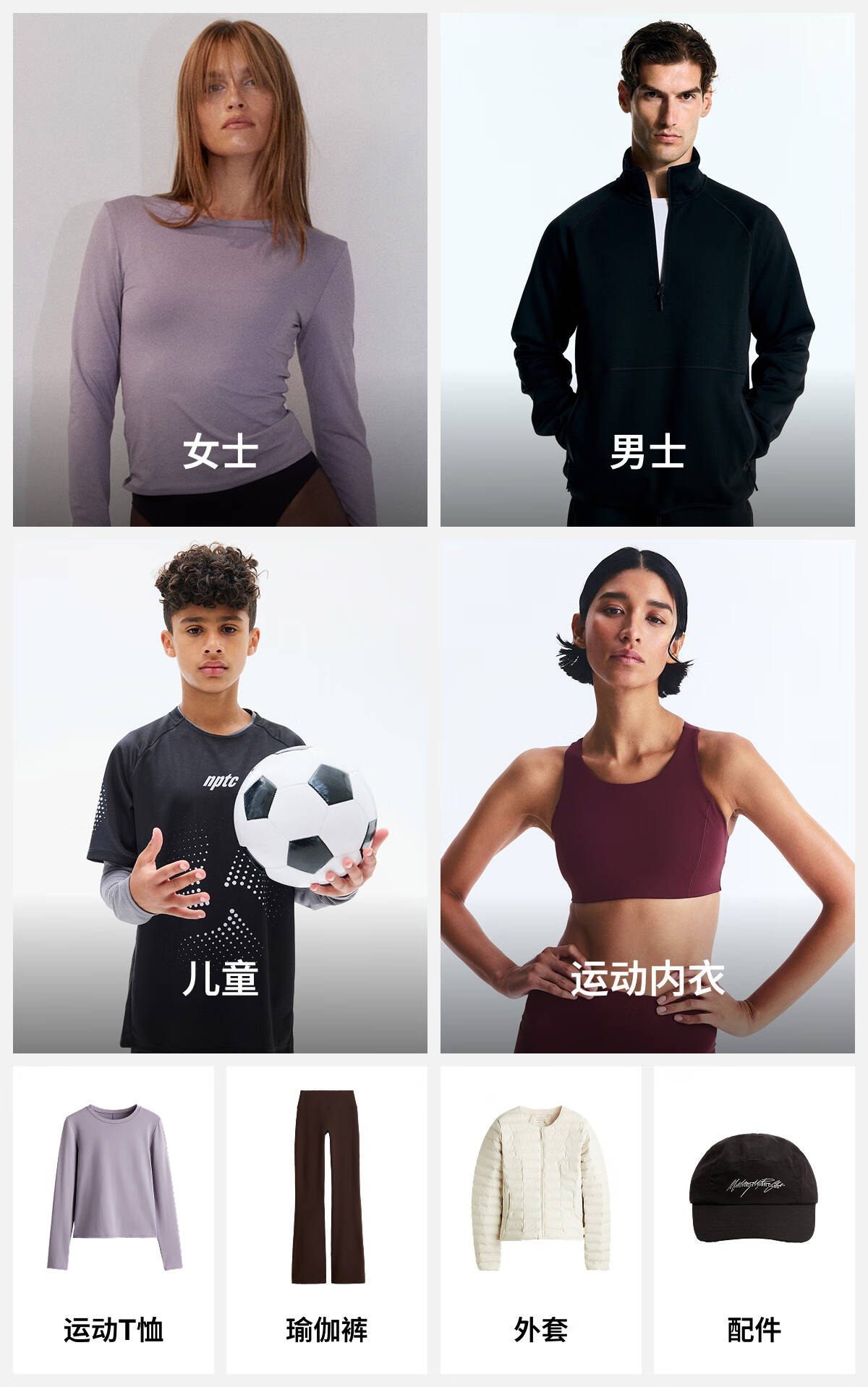868x1387 pixels.
Task: Browse the 男士 sportswear category
Action: (647, 270)
